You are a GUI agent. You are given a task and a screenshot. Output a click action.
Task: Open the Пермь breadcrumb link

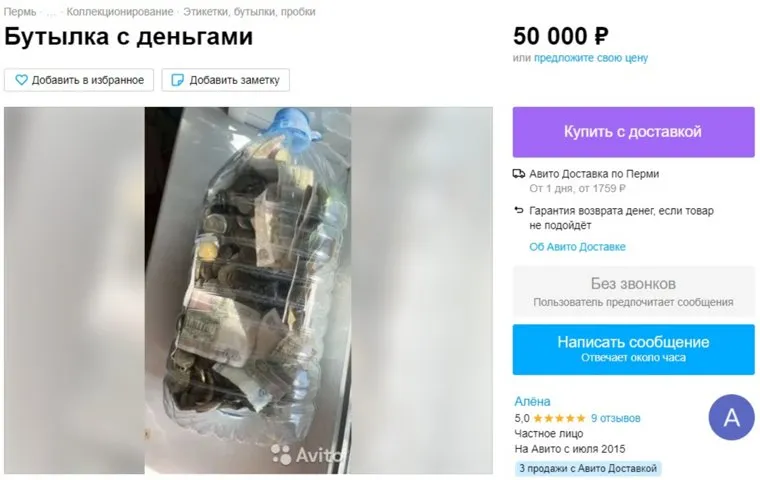pos(20,11)
